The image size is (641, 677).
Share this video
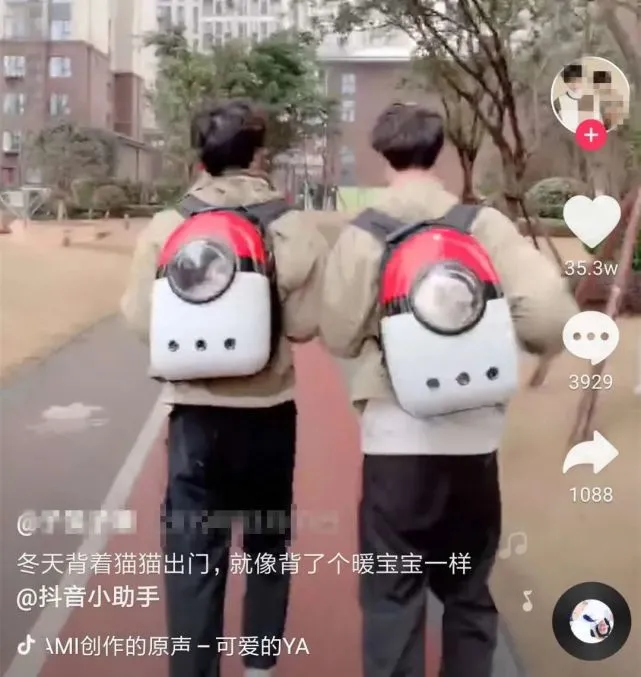tap(591, 454)
